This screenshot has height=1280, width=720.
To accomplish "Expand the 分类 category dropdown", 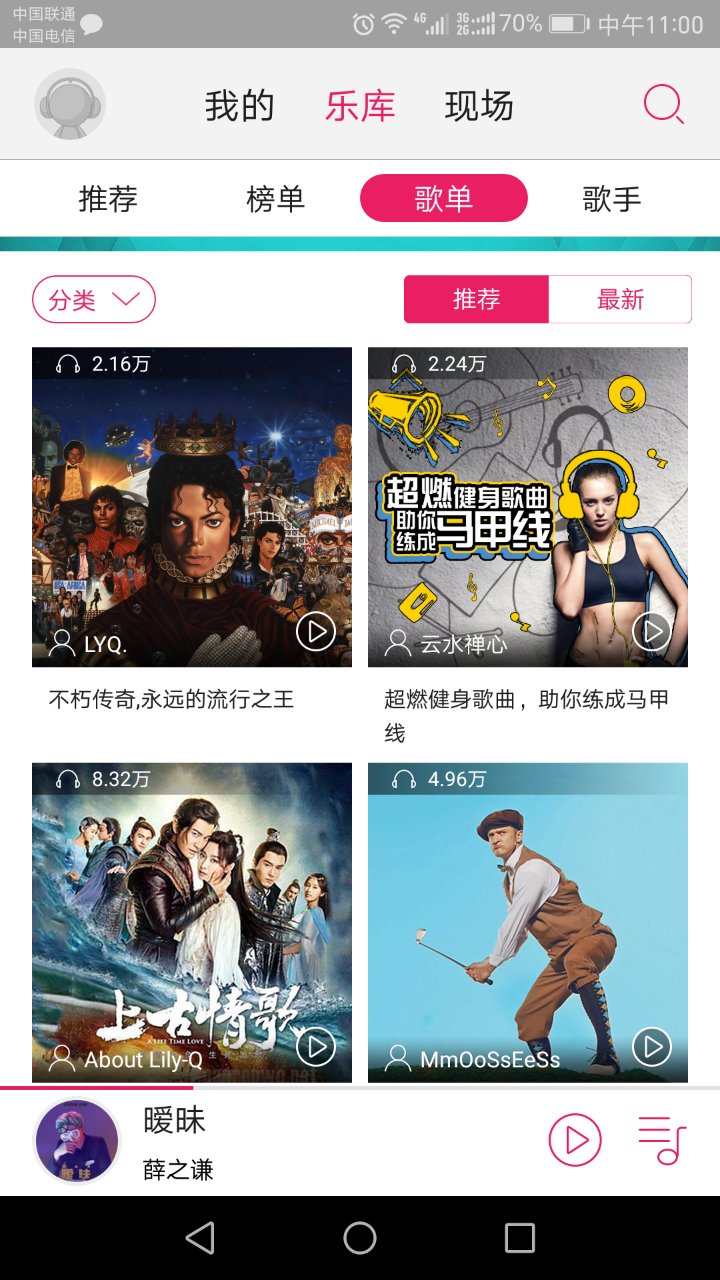I will pyautogui.click(x=93, y=299).
